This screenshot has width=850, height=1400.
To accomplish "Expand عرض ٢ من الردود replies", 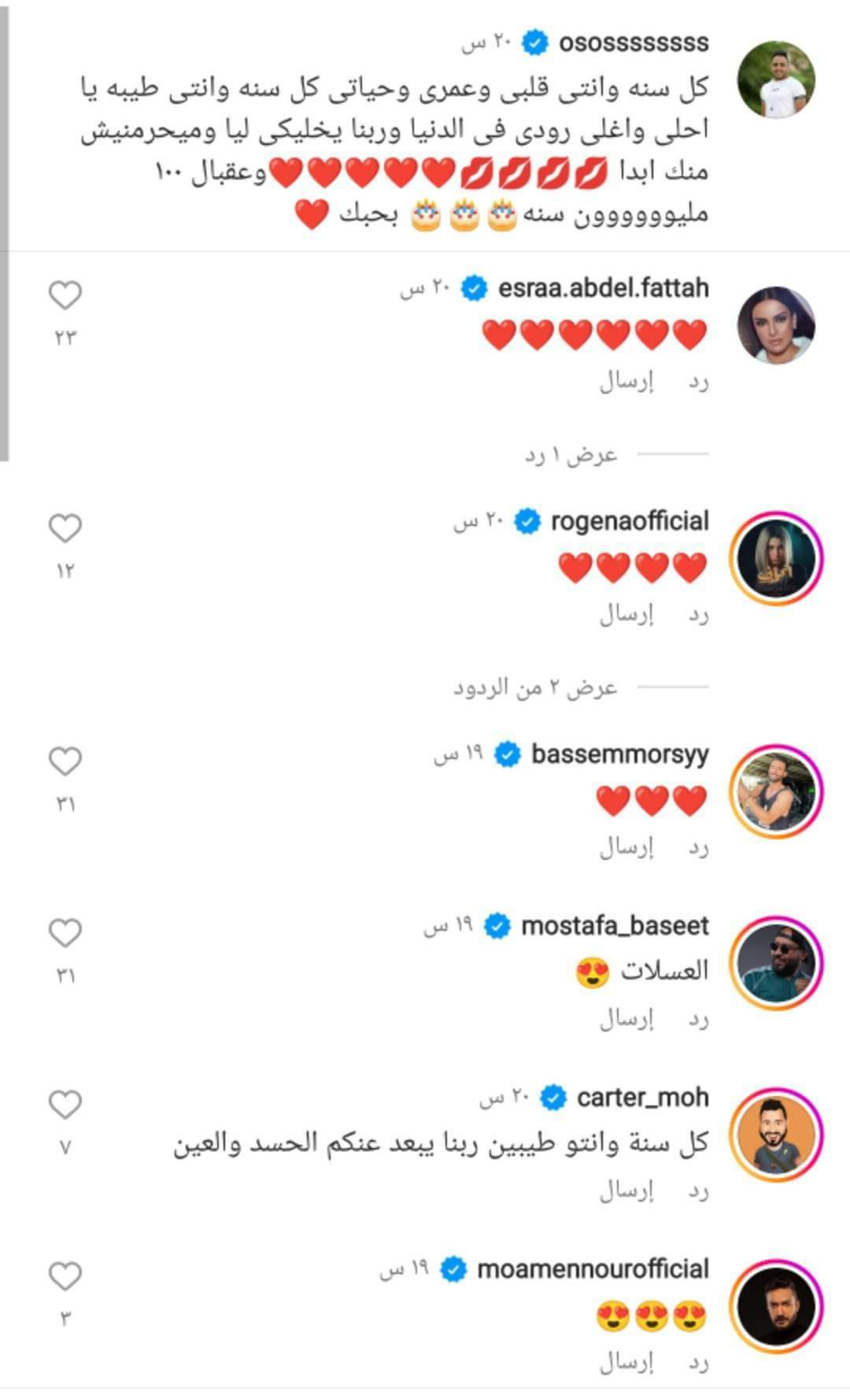I will pyautogui.click(x=535, y=688).
